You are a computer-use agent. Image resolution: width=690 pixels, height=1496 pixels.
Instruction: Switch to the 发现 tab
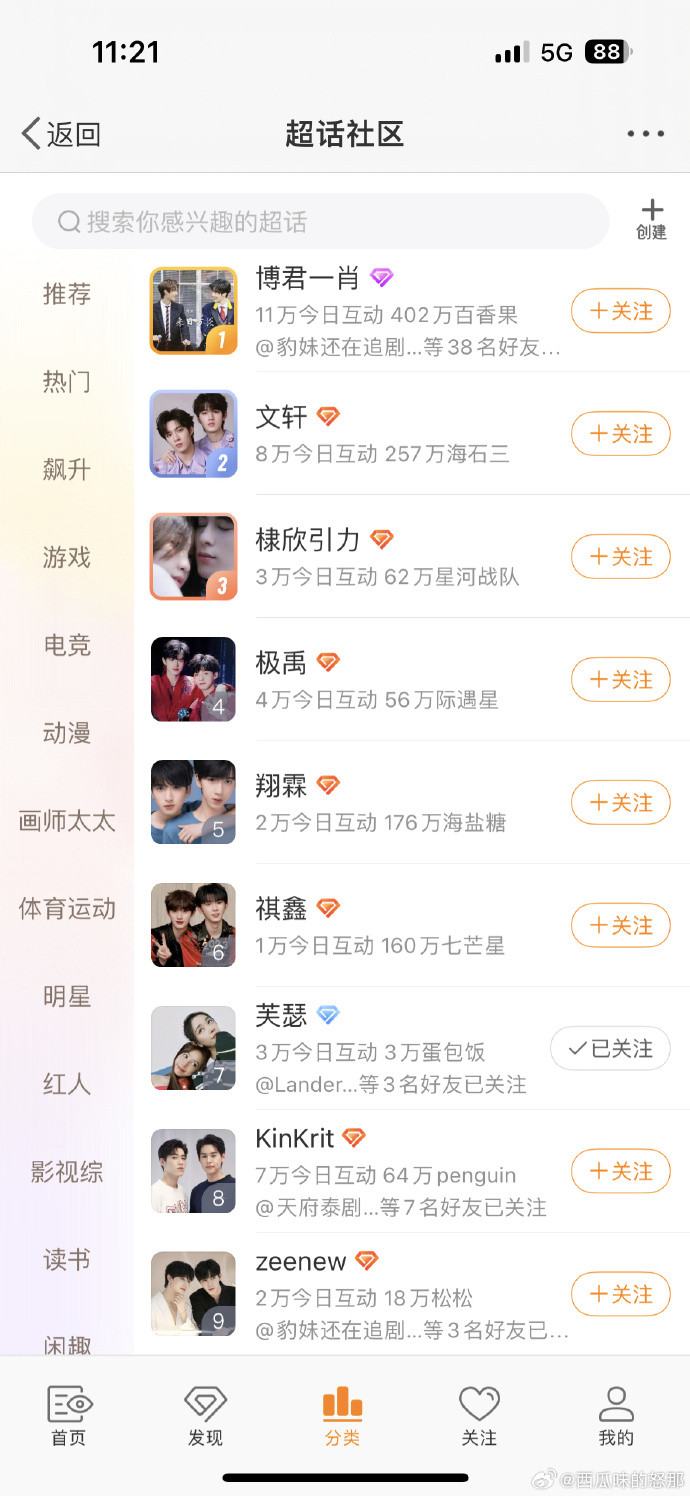tap(205, 1416)
